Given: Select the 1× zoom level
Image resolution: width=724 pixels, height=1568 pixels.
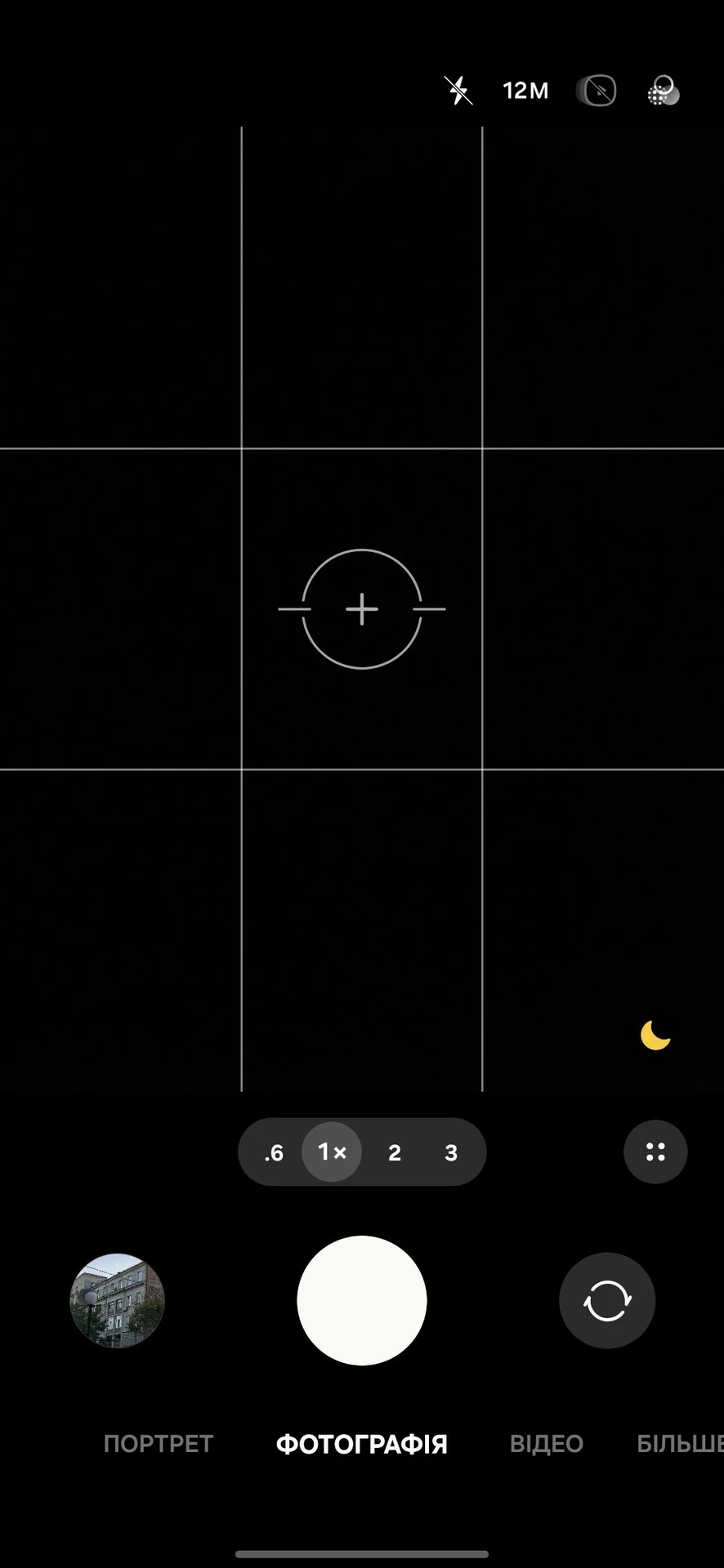Looking at the screenshot, I should tap(332, 1152).
